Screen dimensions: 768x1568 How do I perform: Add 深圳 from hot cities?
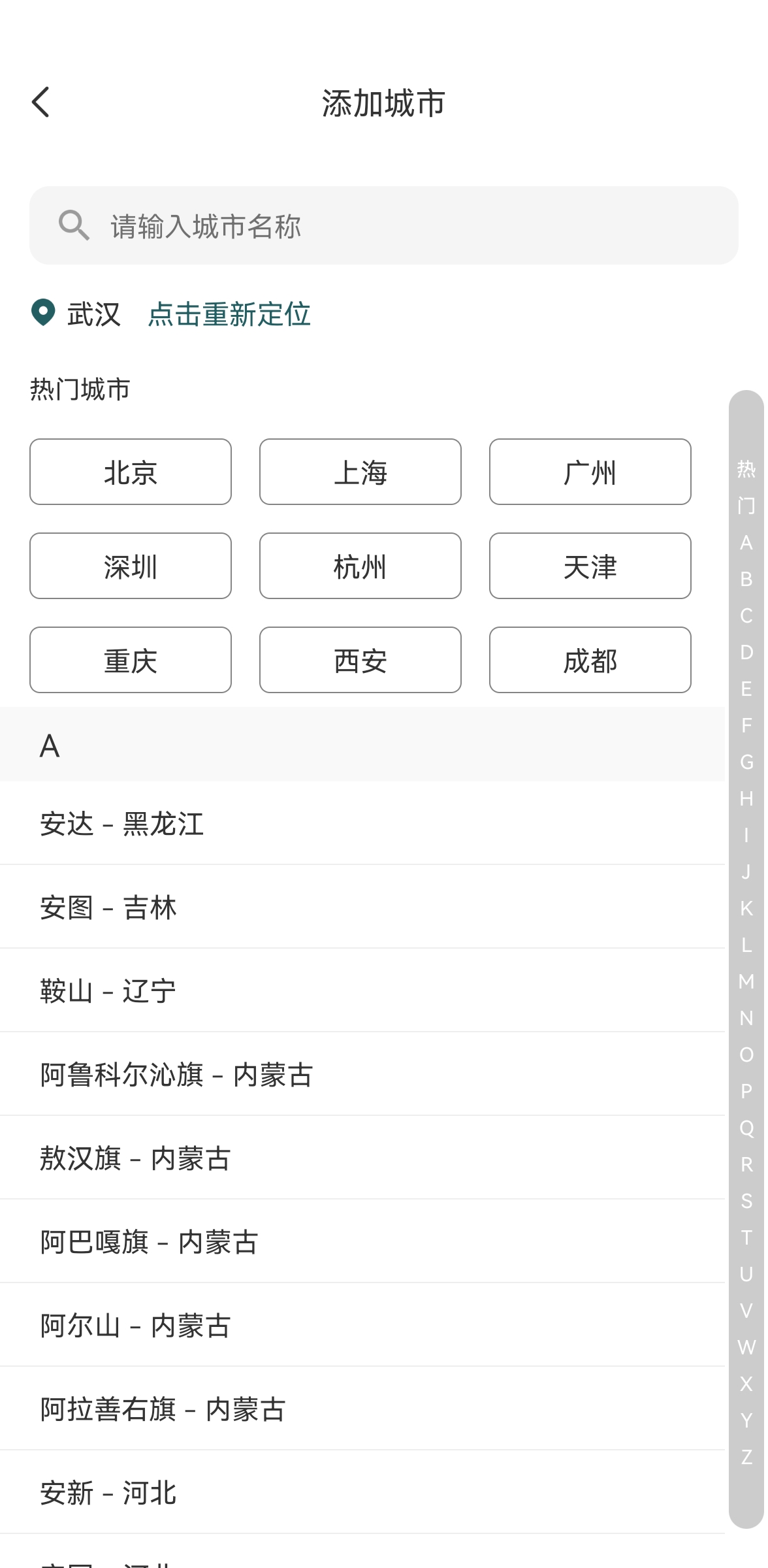[x=131, y=566]
